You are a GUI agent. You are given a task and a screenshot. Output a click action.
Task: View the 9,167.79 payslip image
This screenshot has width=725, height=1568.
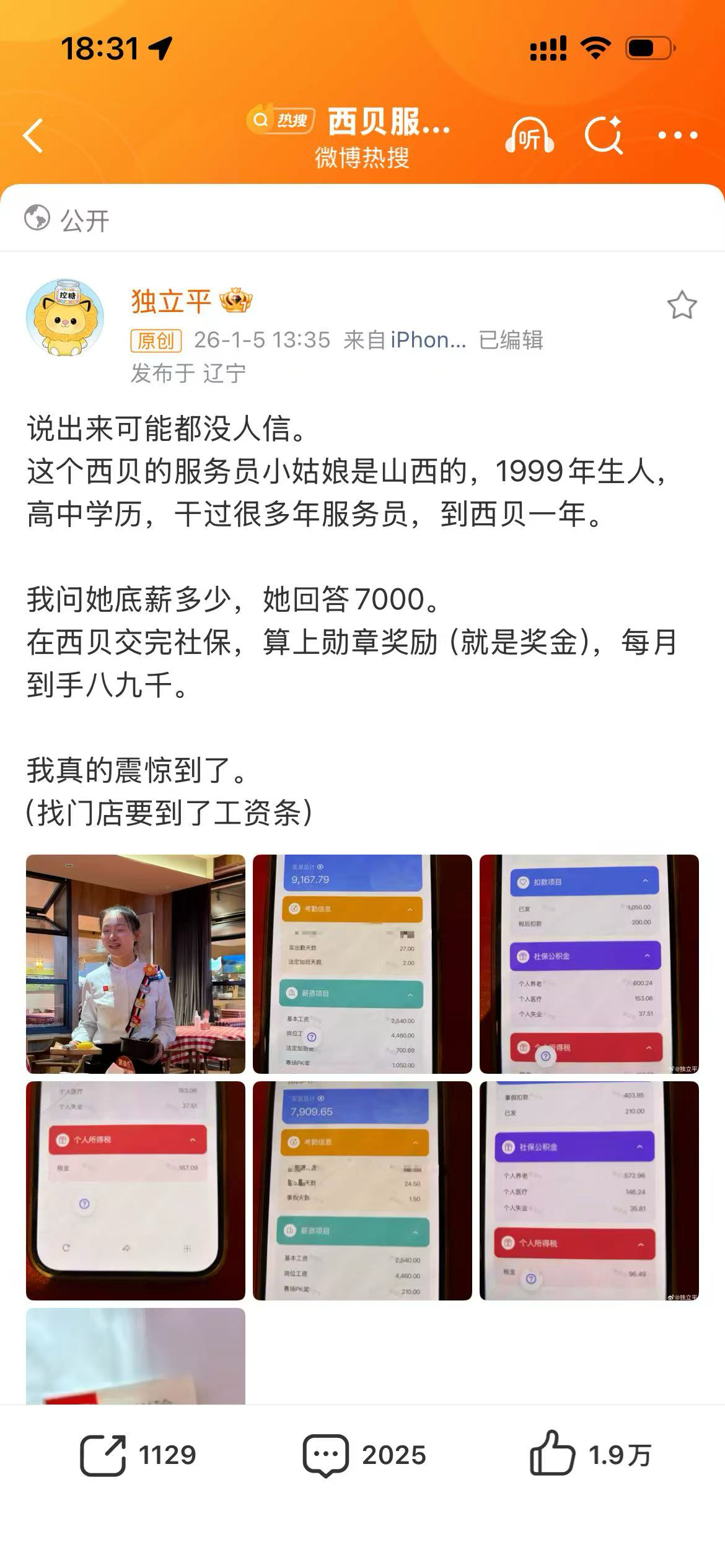[362, 964]
